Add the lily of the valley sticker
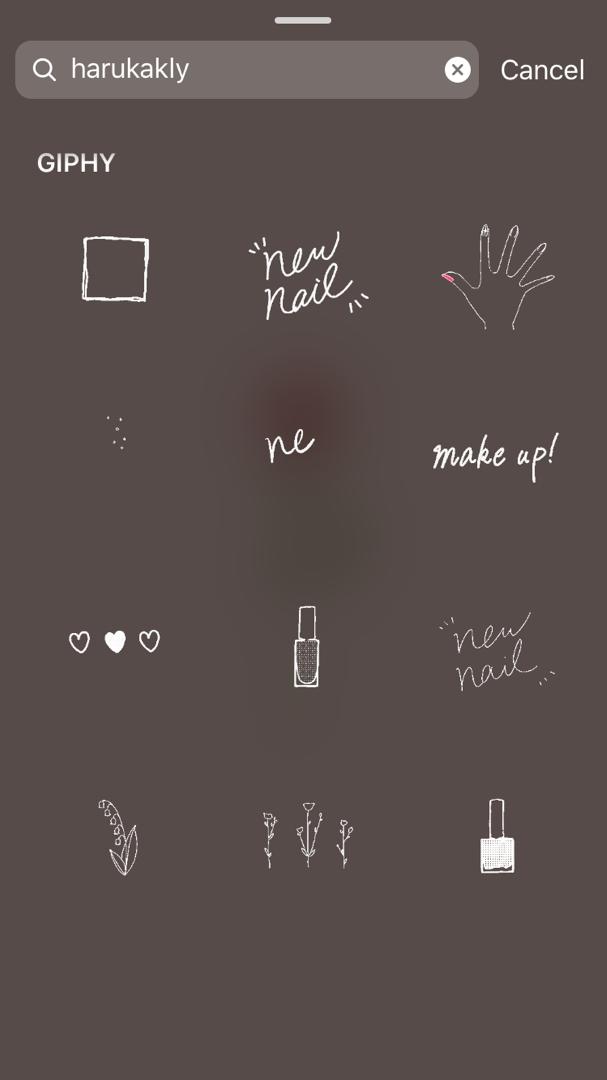 pos(118,837)
